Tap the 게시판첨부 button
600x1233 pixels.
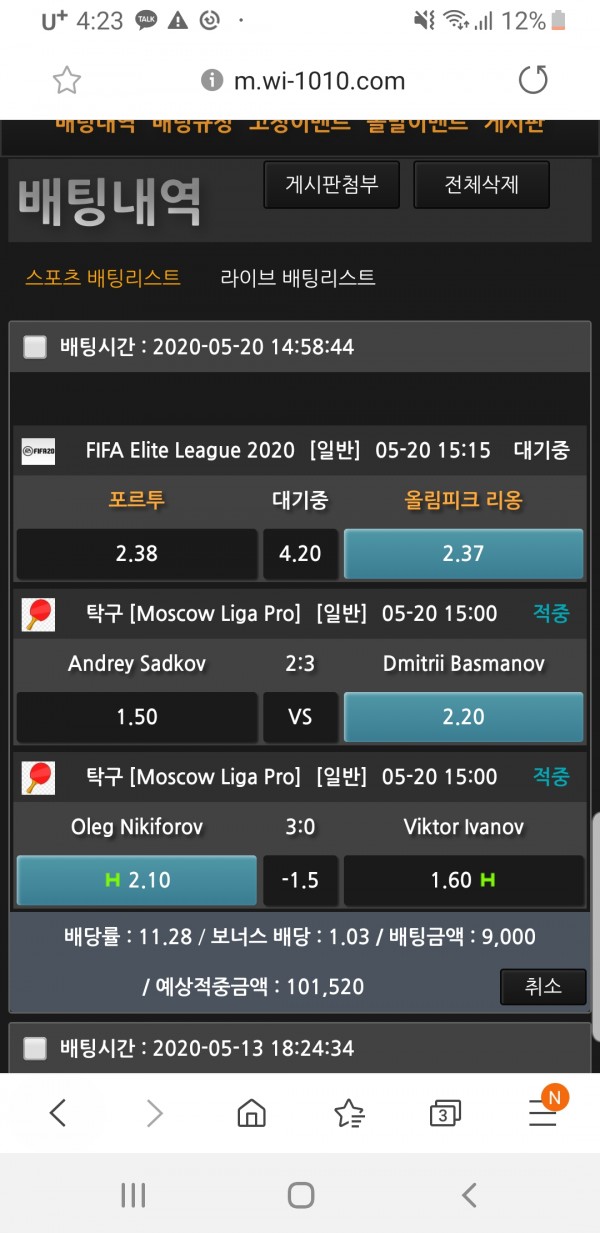(x=329, y=185)
